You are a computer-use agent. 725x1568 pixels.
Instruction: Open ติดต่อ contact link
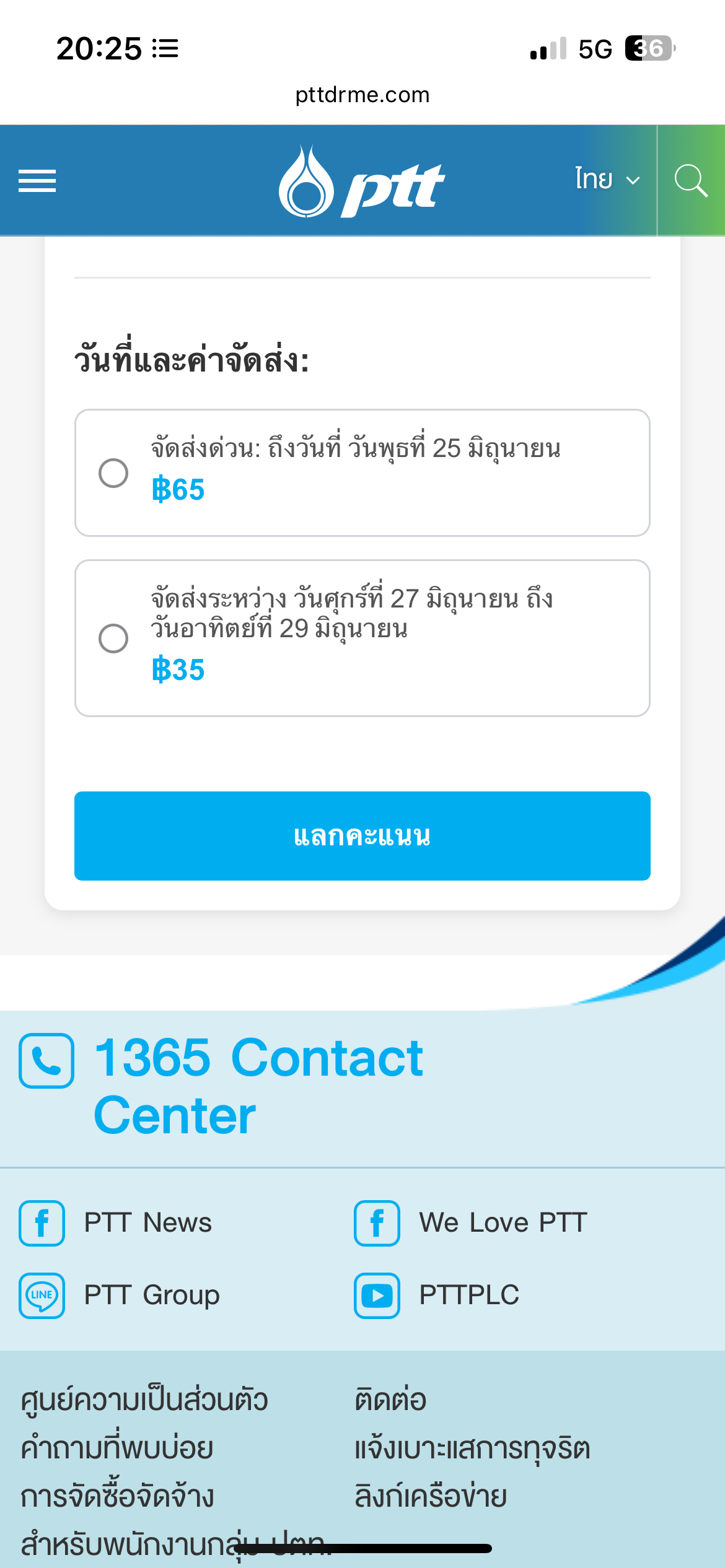[x=390, y=1400]
